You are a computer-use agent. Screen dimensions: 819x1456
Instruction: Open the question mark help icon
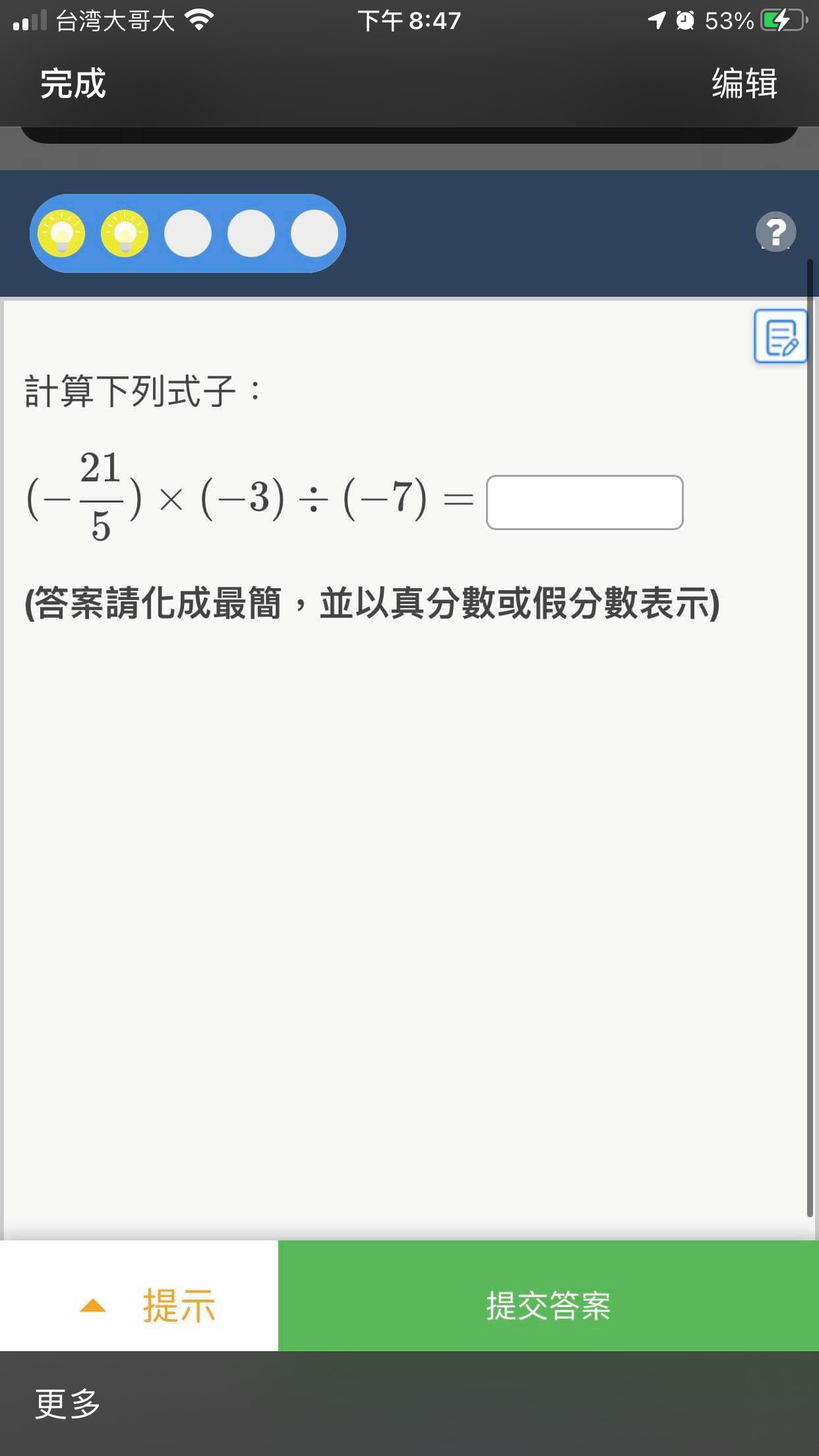[775, 231]
